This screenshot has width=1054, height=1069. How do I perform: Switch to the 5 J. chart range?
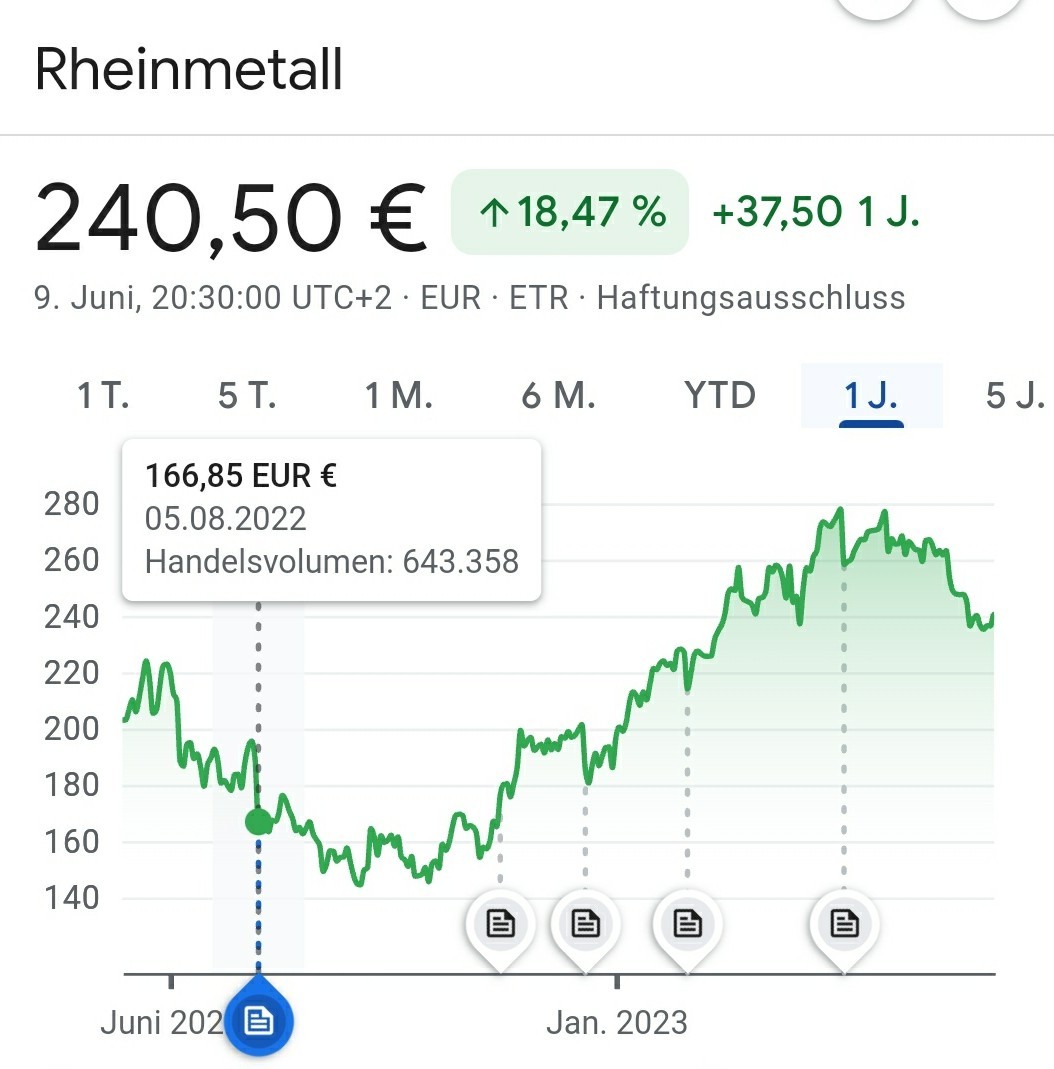(x=1015, y=395)
